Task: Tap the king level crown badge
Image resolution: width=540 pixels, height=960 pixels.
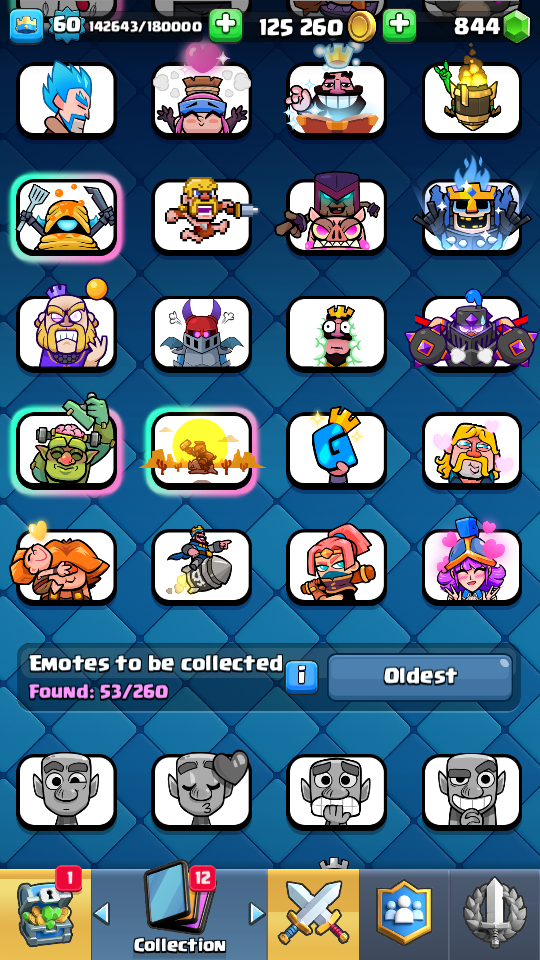Action: click(26, 27)
